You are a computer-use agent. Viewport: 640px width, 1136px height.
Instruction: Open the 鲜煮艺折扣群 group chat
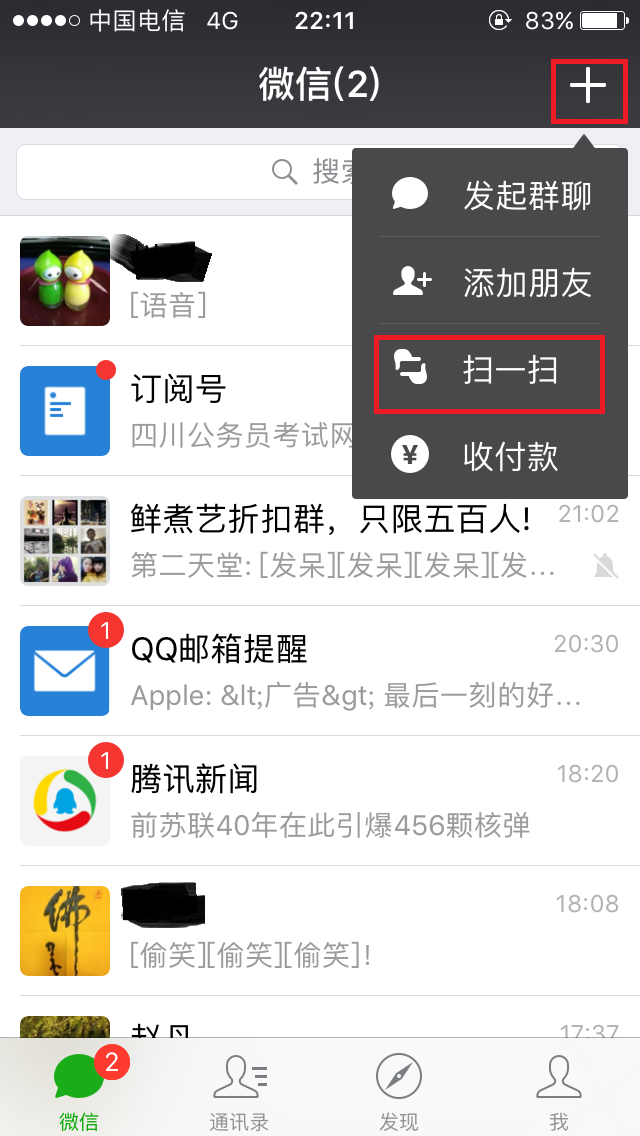click(320, 540)
